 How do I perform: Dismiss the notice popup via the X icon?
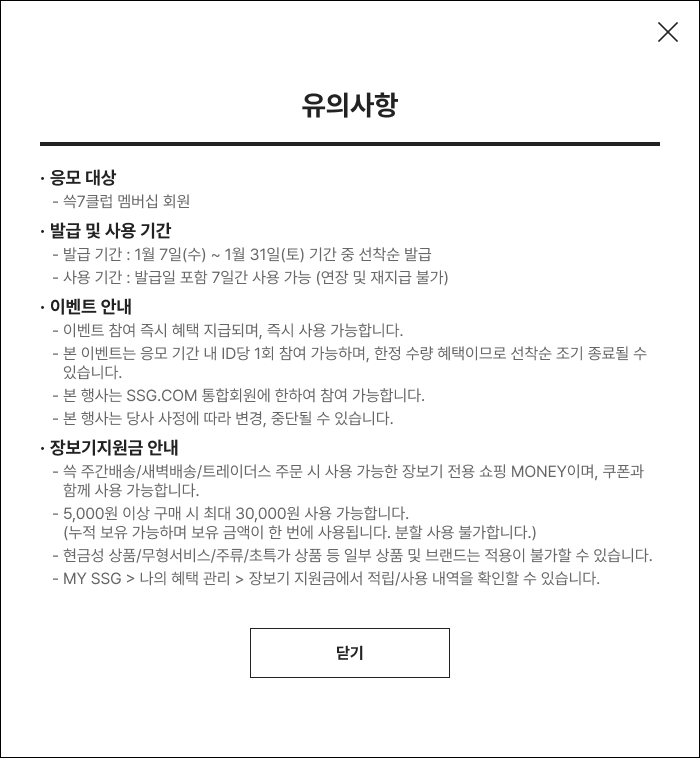667,32
